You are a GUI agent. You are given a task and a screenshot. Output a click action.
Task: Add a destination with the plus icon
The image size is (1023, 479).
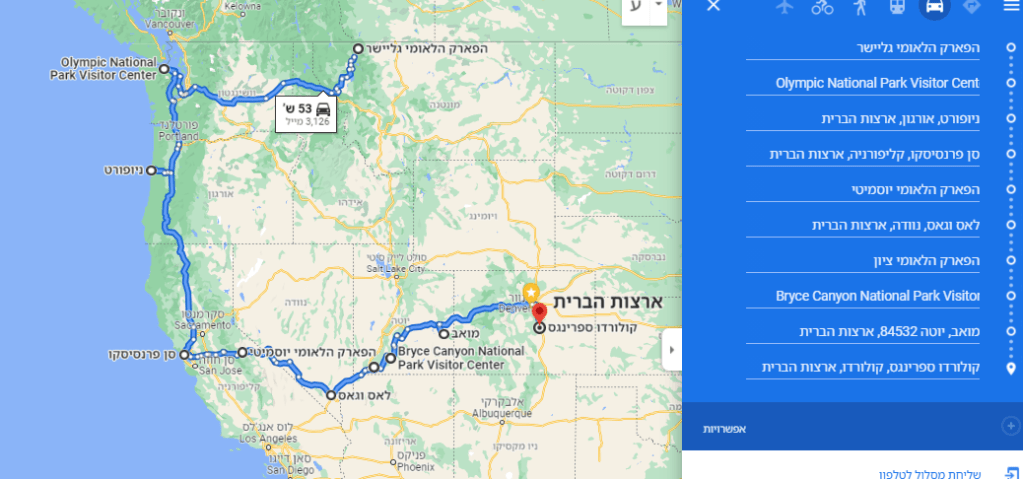(1009, 426)
